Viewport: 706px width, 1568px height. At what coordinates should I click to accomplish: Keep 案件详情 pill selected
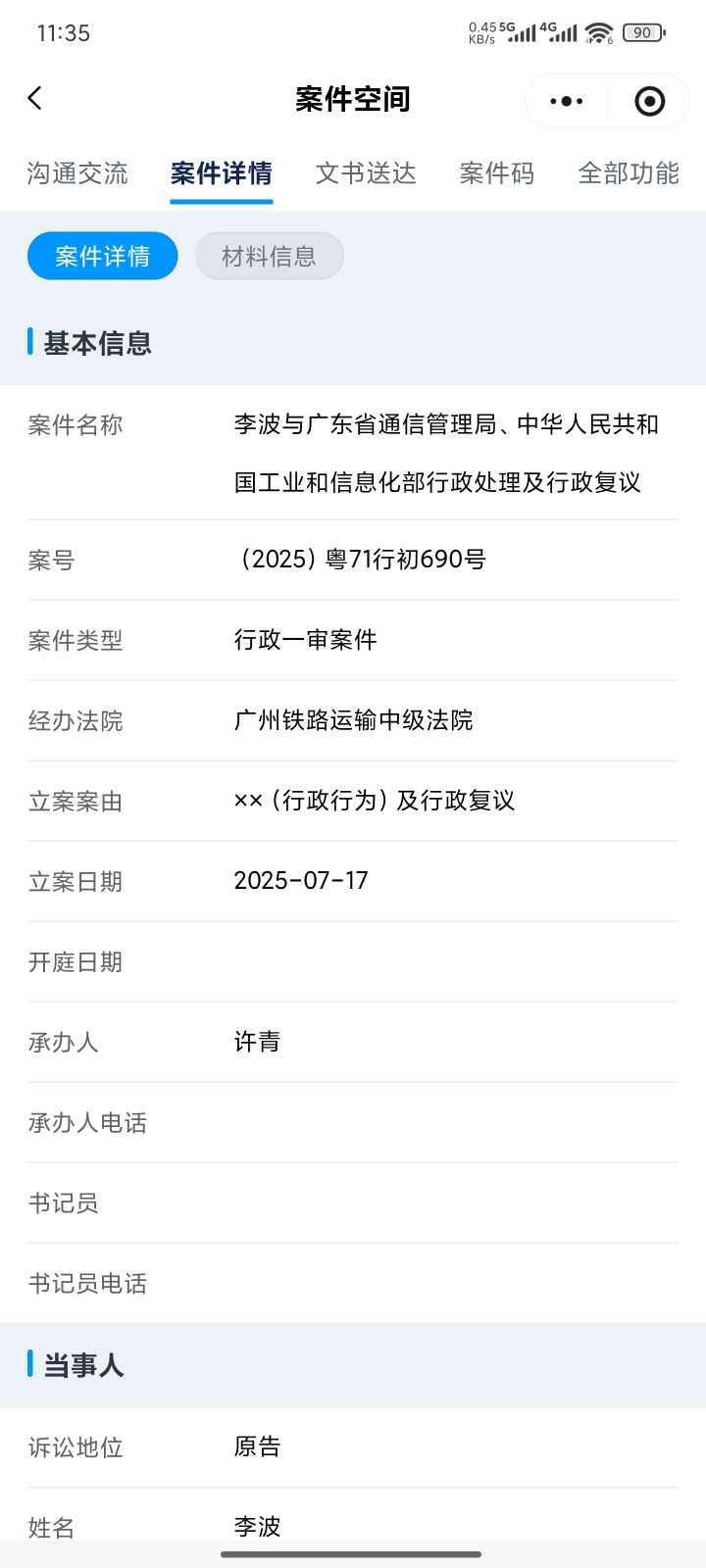coord(102,256)
